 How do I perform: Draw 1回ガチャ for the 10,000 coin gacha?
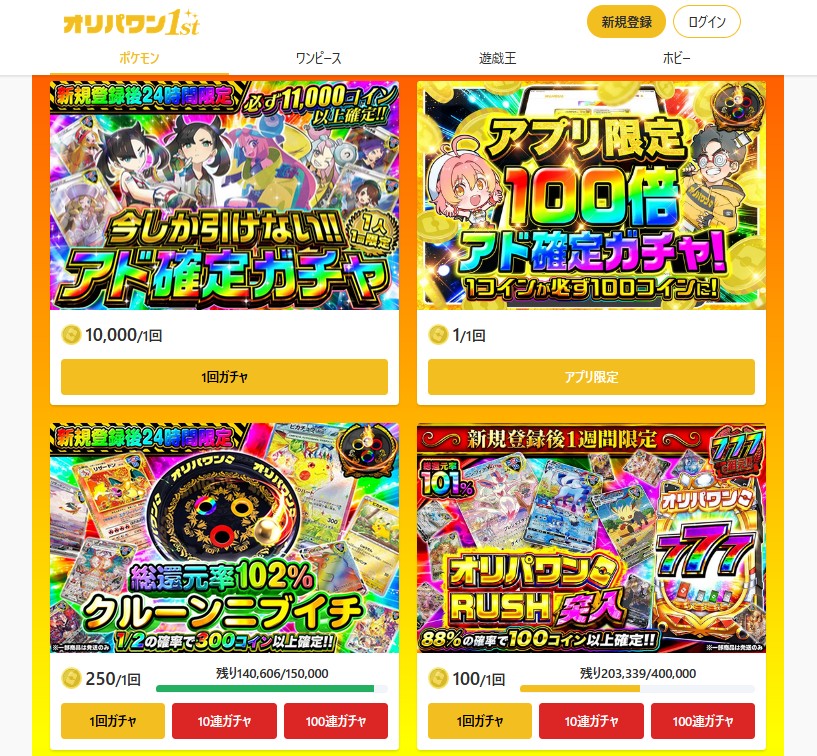pos(224,377)
